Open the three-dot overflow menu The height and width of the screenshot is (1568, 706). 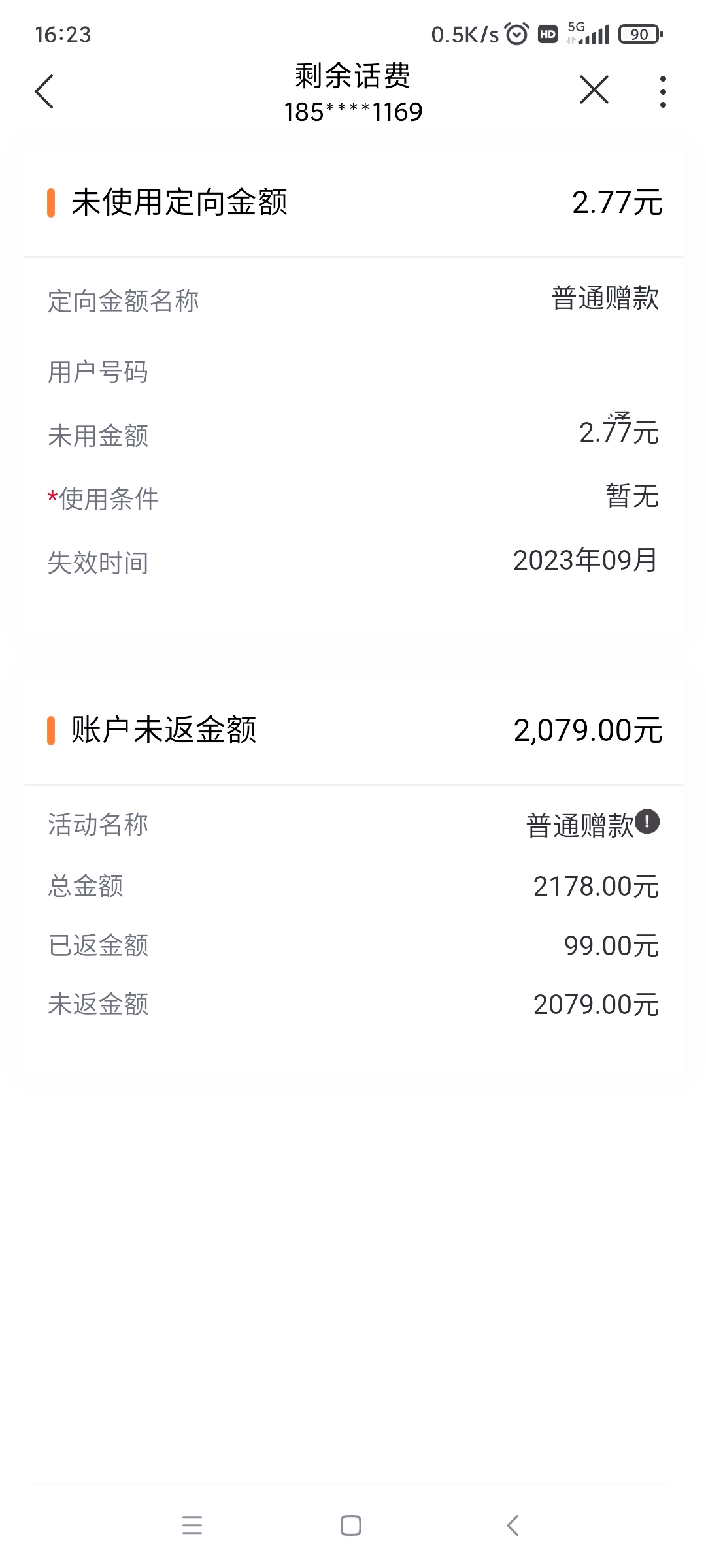pyautogui.click(x=663, y=91)
